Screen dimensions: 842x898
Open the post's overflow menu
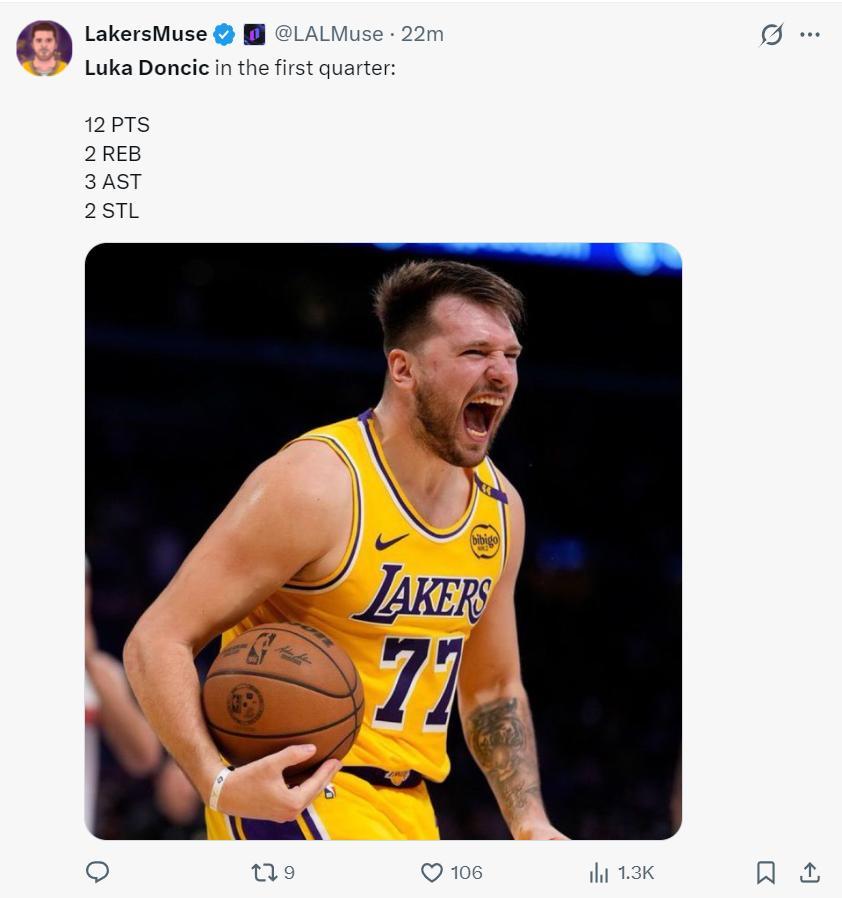[810, 35]
